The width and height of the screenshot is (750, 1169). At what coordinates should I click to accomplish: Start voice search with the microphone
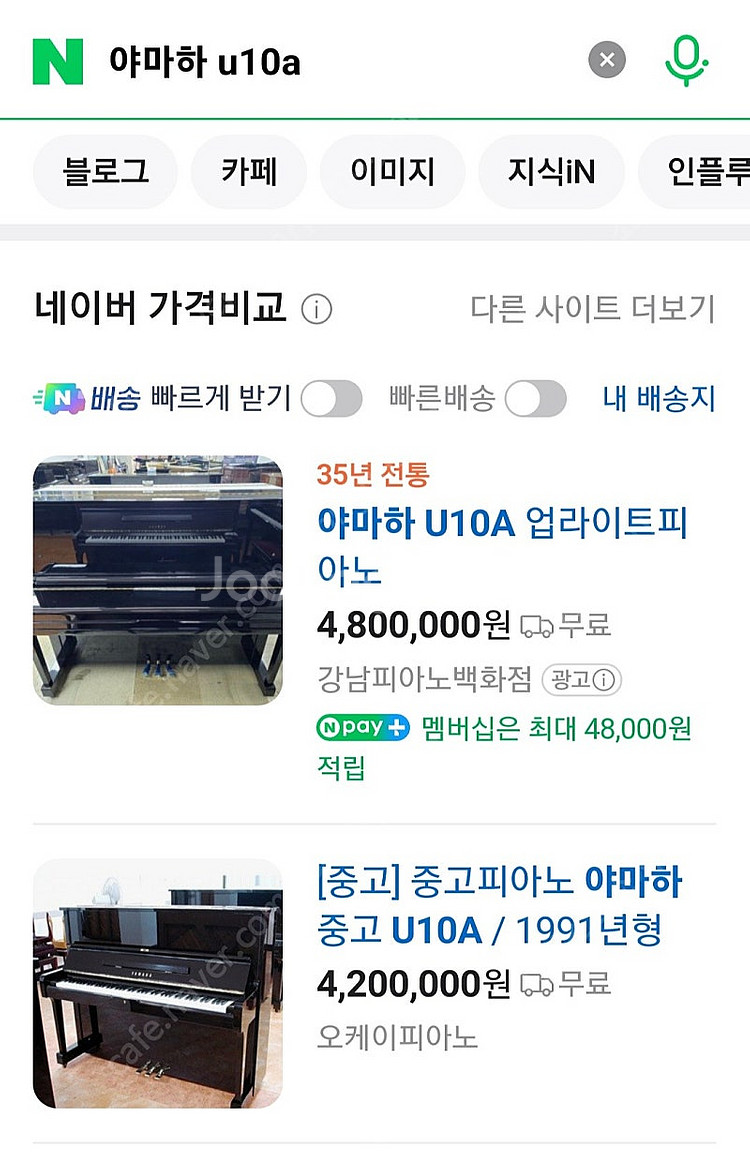686,60
